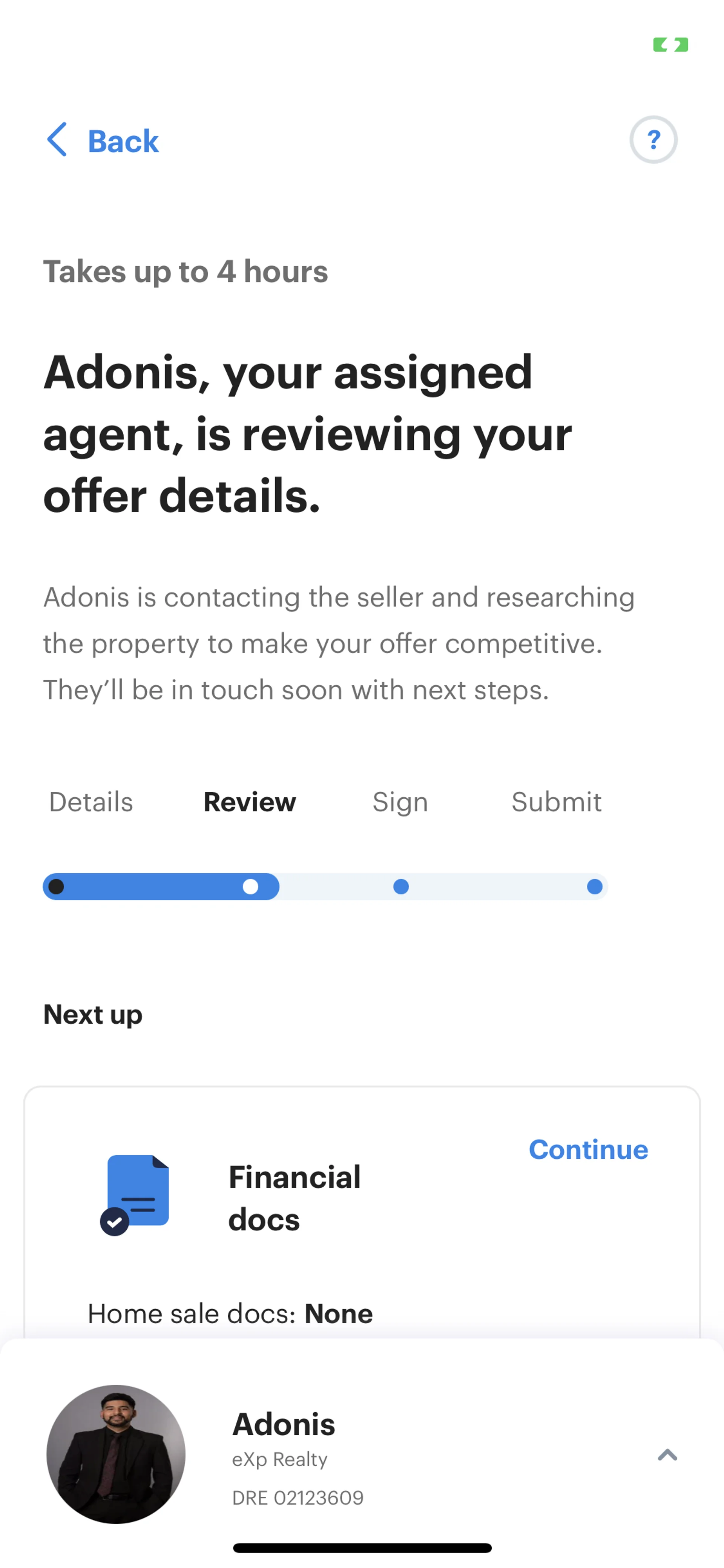724x1568 pixels.
Task: Continue with Financial docs
Action: pos(588,1150)
